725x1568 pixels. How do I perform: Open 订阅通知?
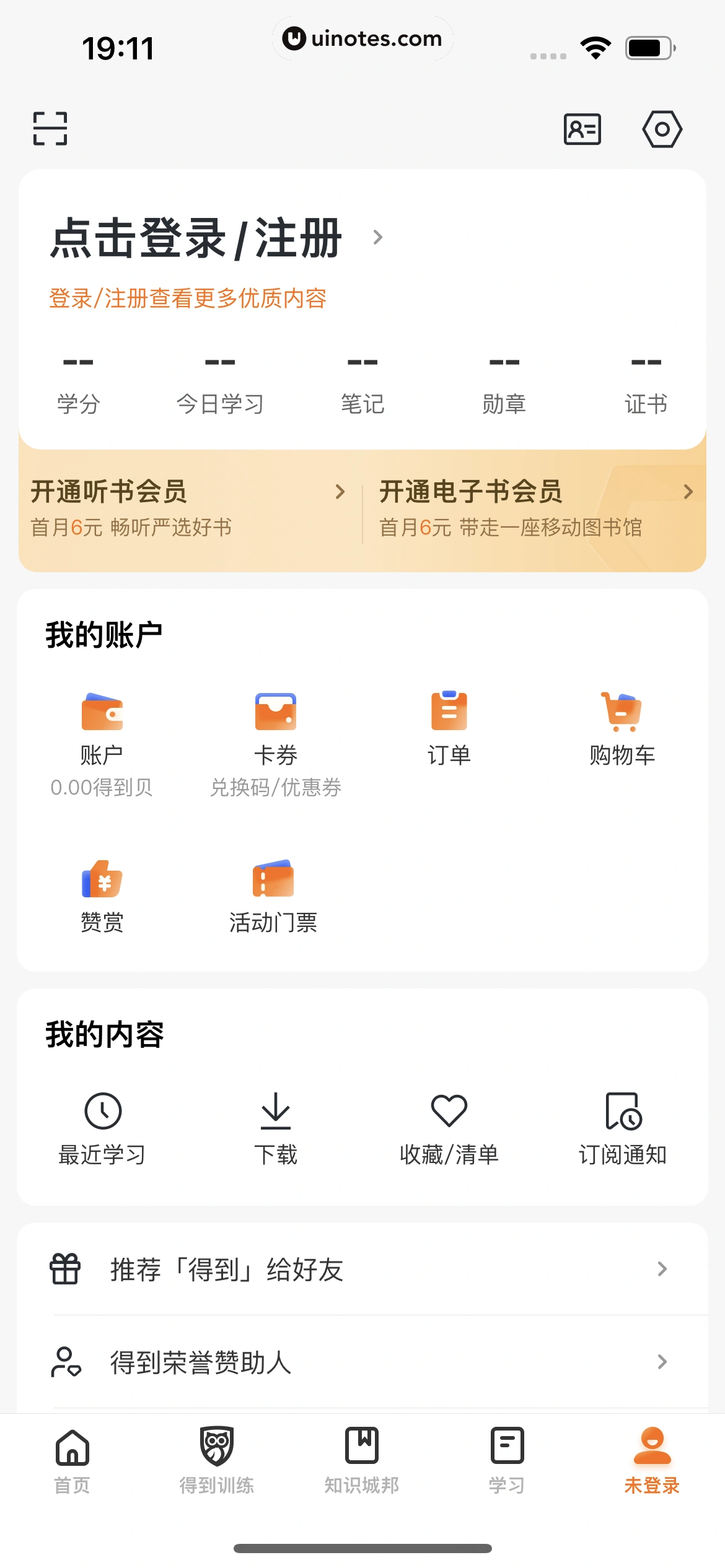pyautogui.click(x=622, y=1127)
